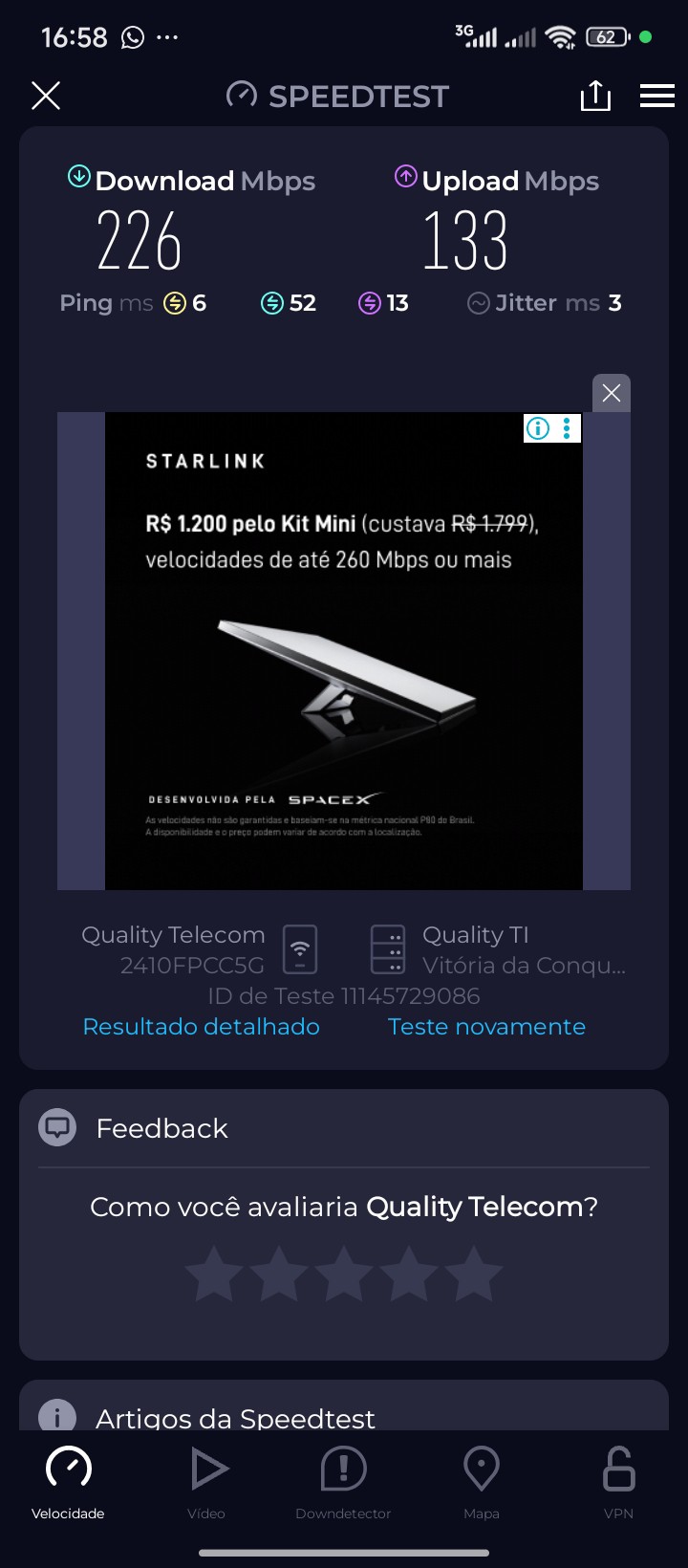Open Resultado detalhado link
The width and height of the screenshot is (688, 1568).
pyautogui.click(x=201, y=1026)
